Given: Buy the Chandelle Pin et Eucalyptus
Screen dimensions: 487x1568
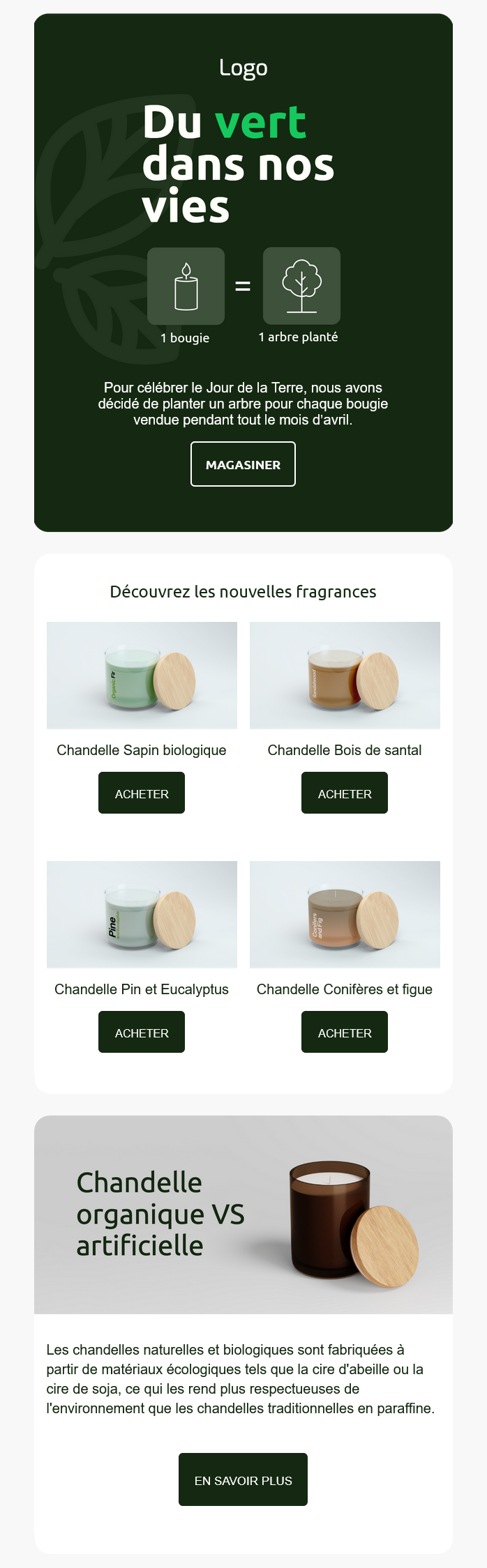Looking at the screenshot, I should (x=142, y=1032).
